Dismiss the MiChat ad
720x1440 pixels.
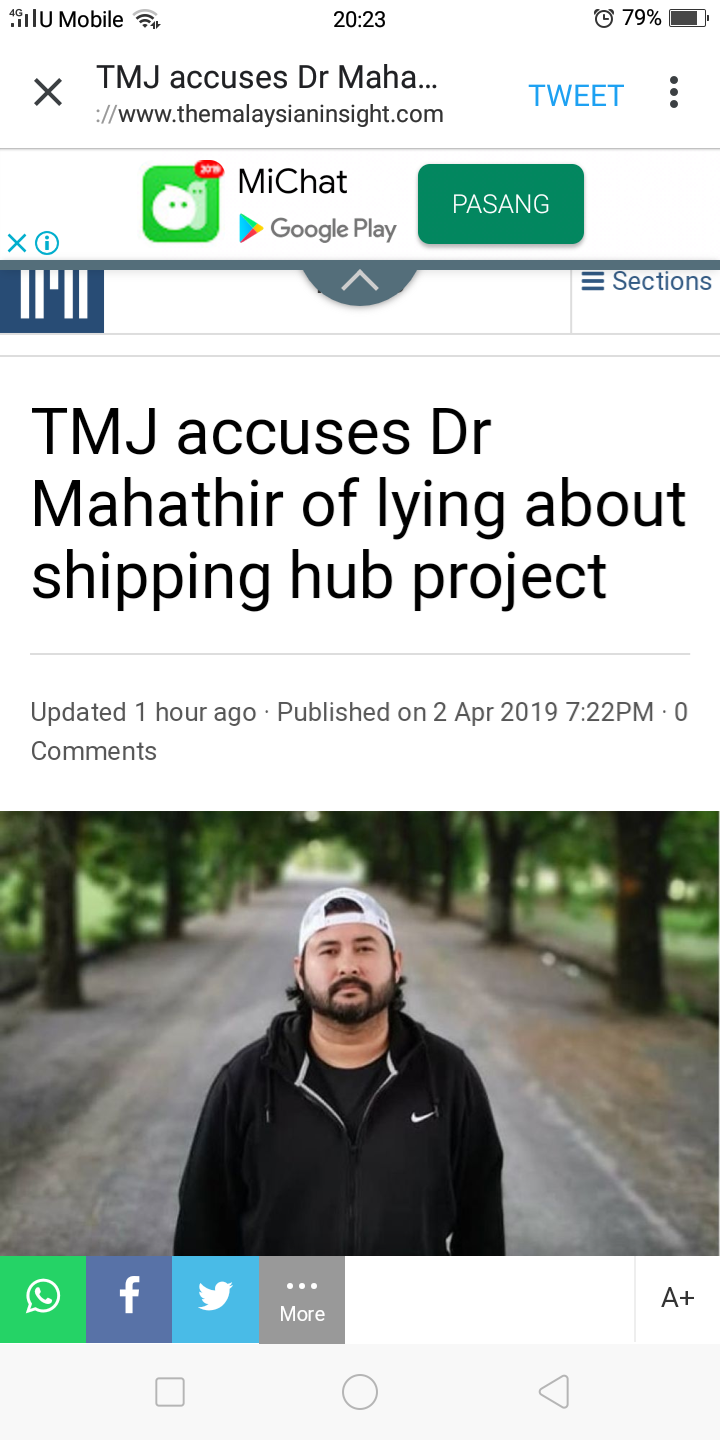coord(16,242)
